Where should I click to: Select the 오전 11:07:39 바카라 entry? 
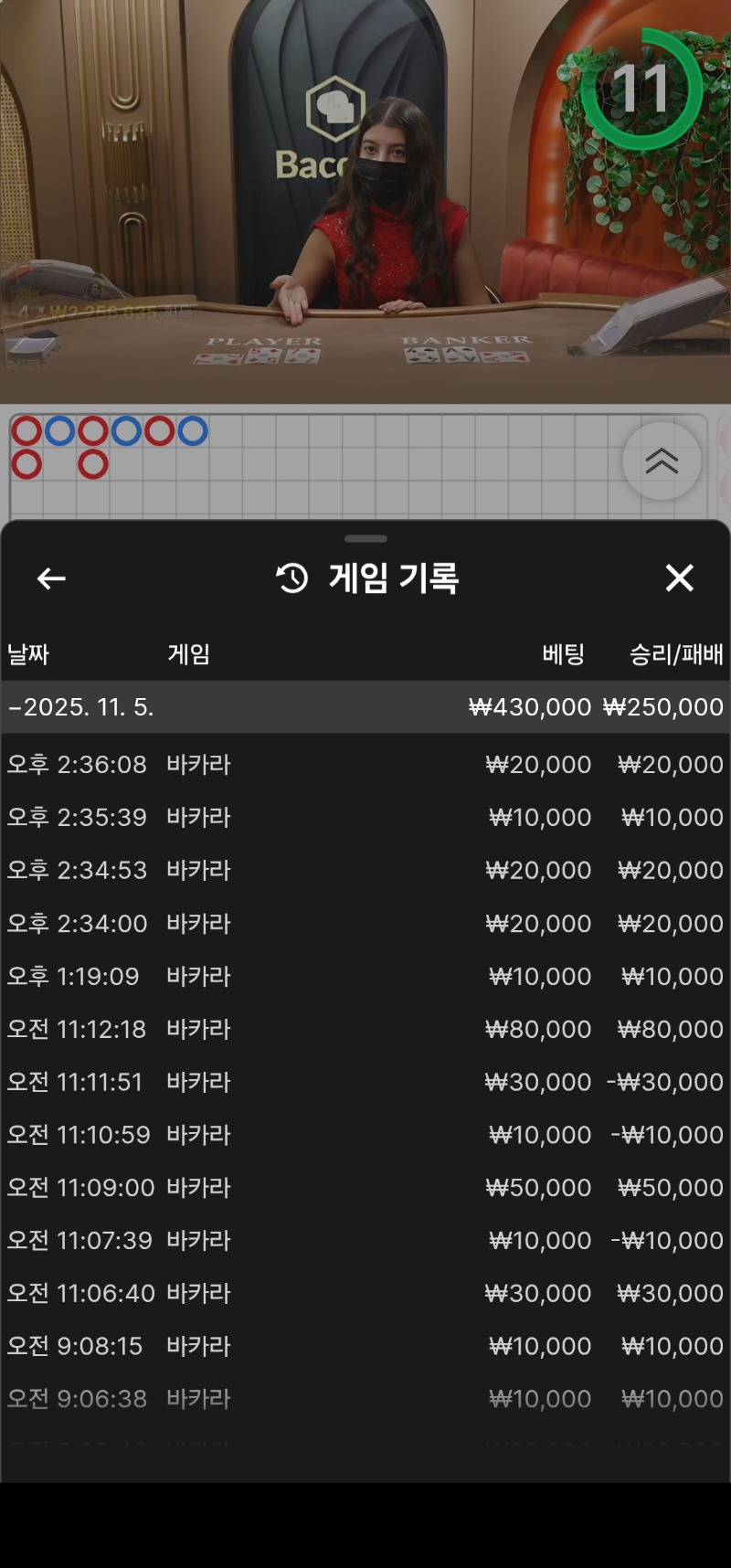pyautogui.click(x=365, y=1241)
